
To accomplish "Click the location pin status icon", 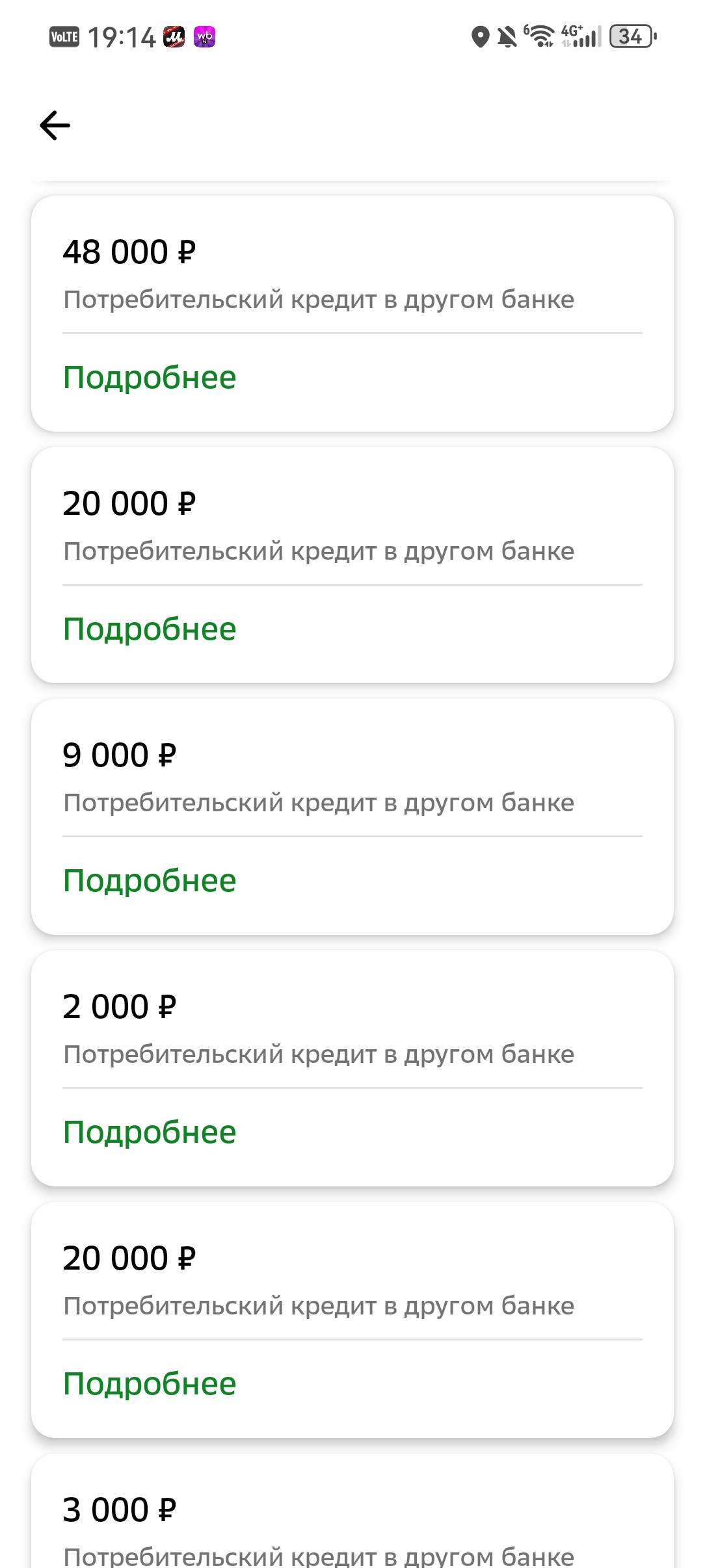I will (x=480, y=37).
